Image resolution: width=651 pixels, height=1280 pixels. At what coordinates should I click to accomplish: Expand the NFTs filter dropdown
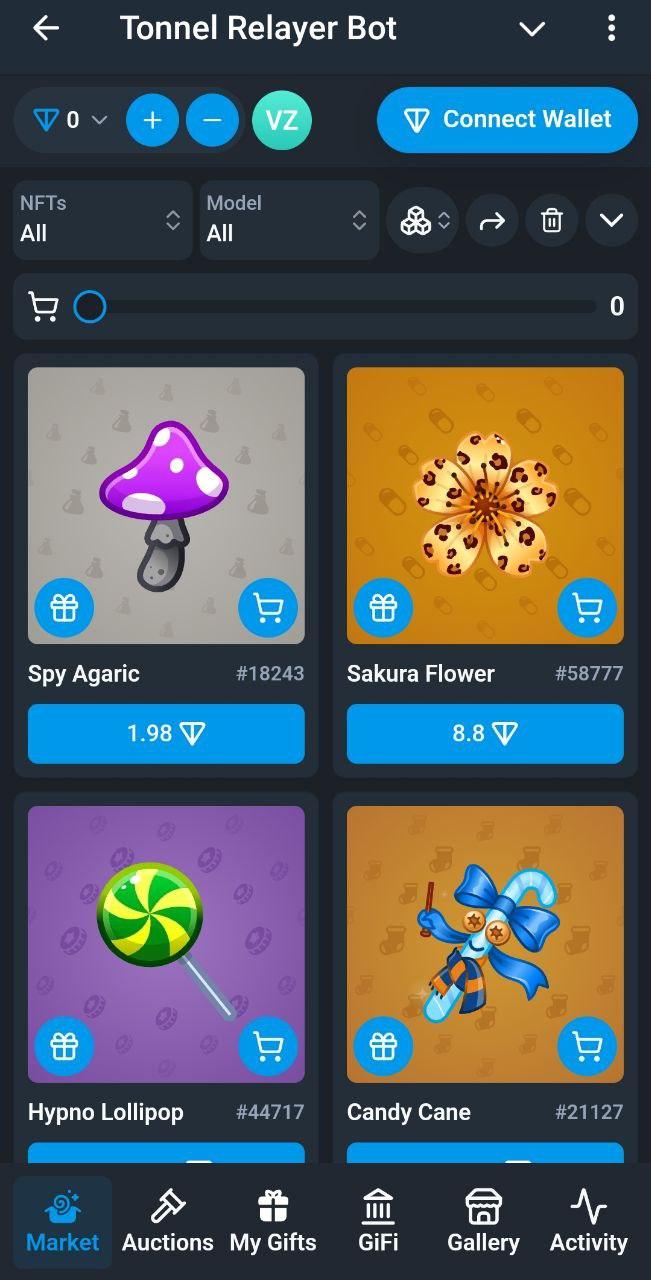click(x=102, y=219)
